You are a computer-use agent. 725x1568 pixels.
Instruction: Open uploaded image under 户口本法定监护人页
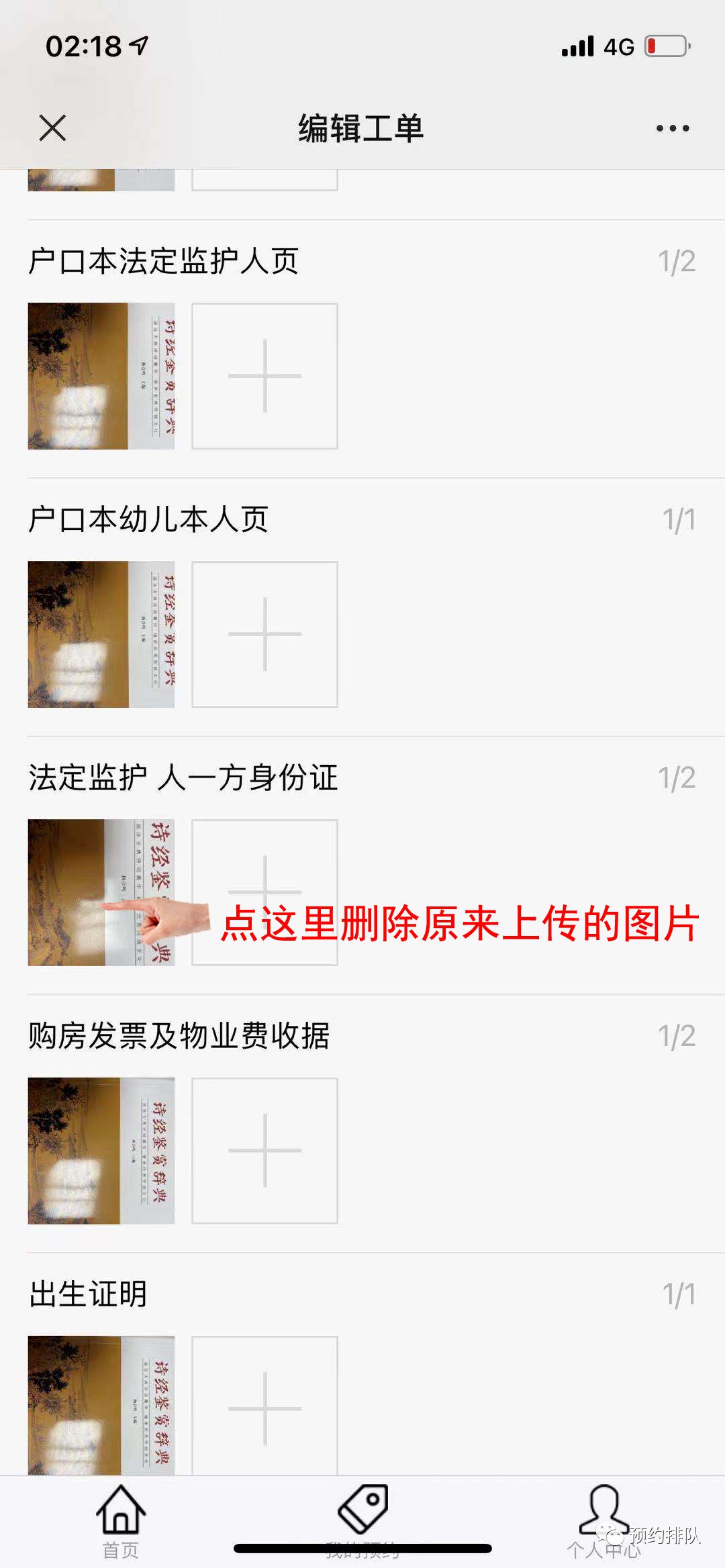point(101,376)
